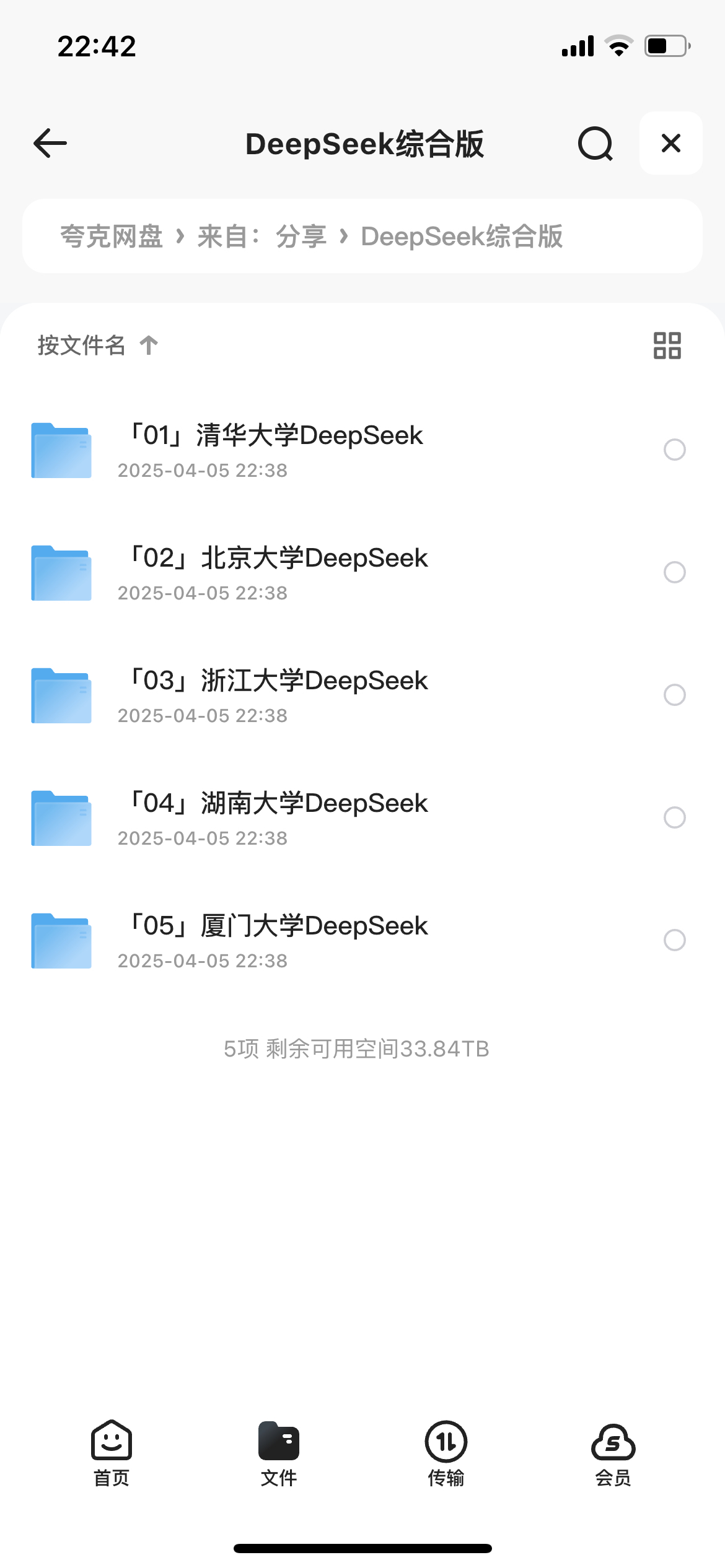Open the 「01」清华大学DeepSeek folder
Viewport: 725px width, 1568px height.
pos(362,450)
